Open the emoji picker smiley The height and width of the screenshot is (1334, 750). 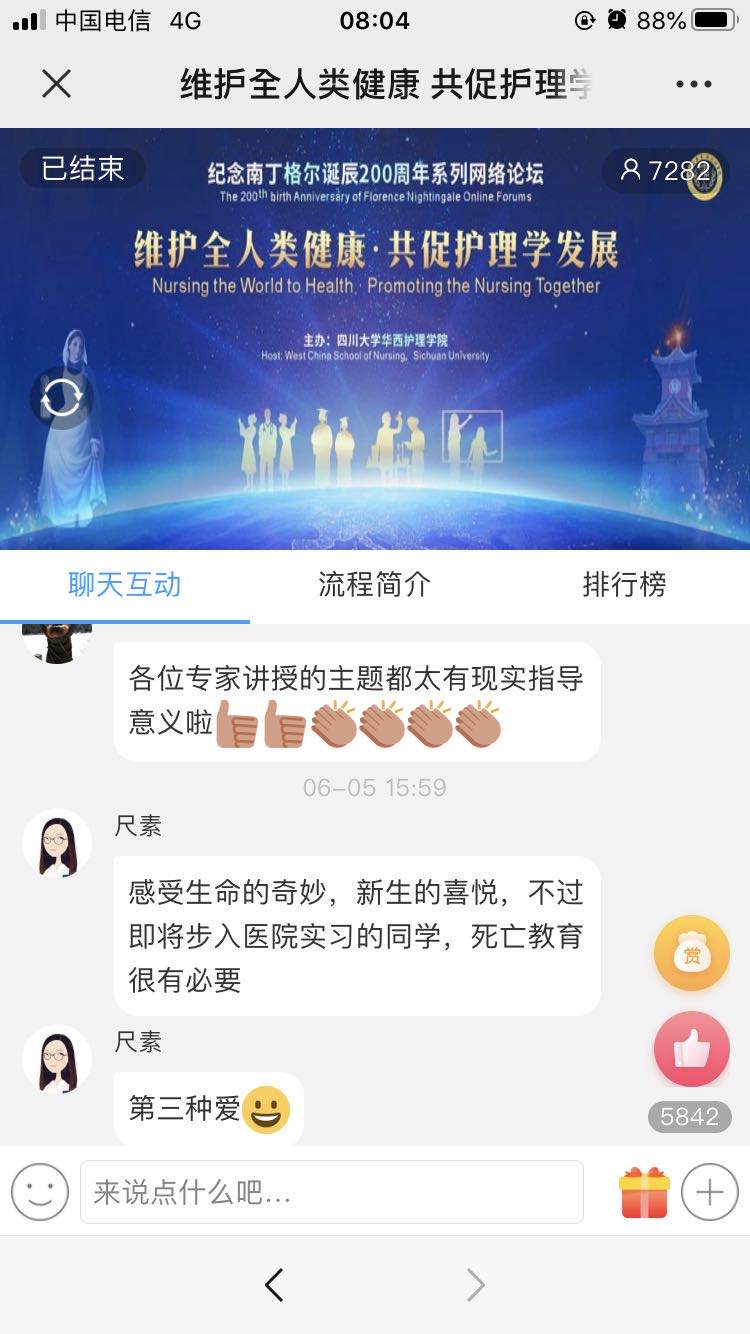(x=40, y=1192)
